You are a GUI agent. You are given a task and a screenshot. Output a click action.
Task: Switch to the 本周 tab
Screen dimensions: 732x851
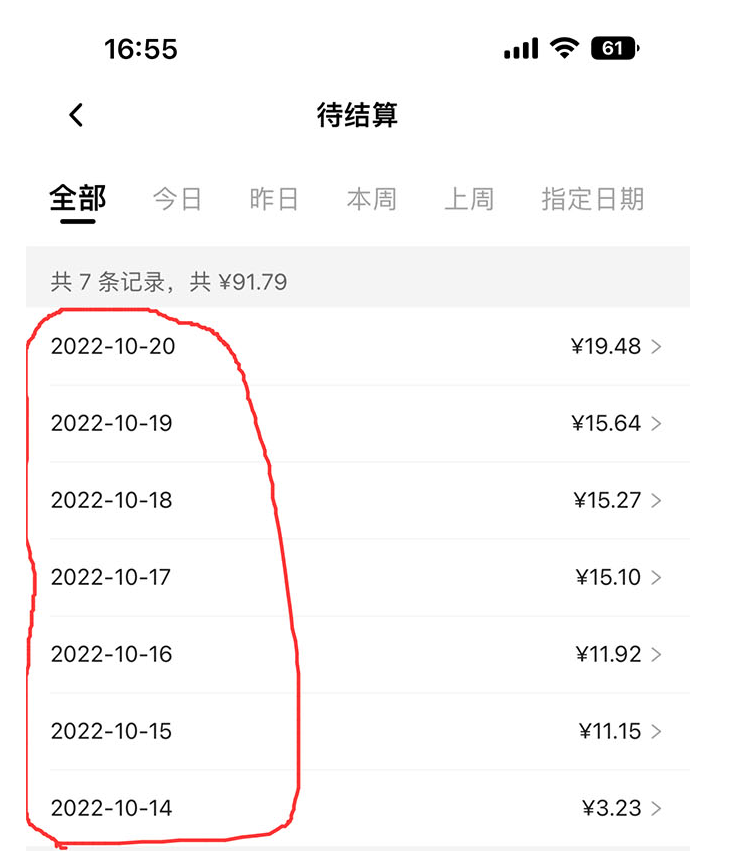(372, 198)
